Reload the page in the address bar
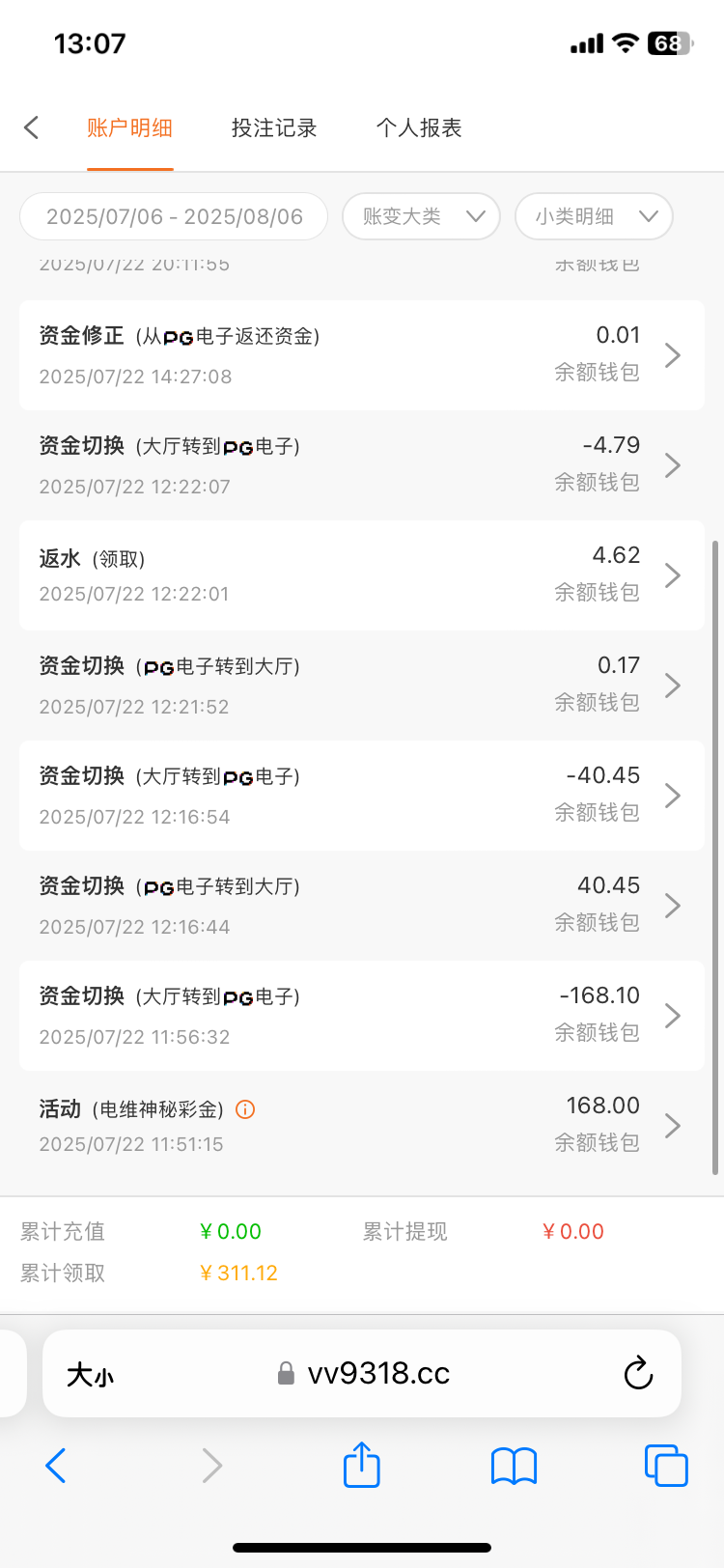The image size is (724, 1568). tap(638, 1373)
